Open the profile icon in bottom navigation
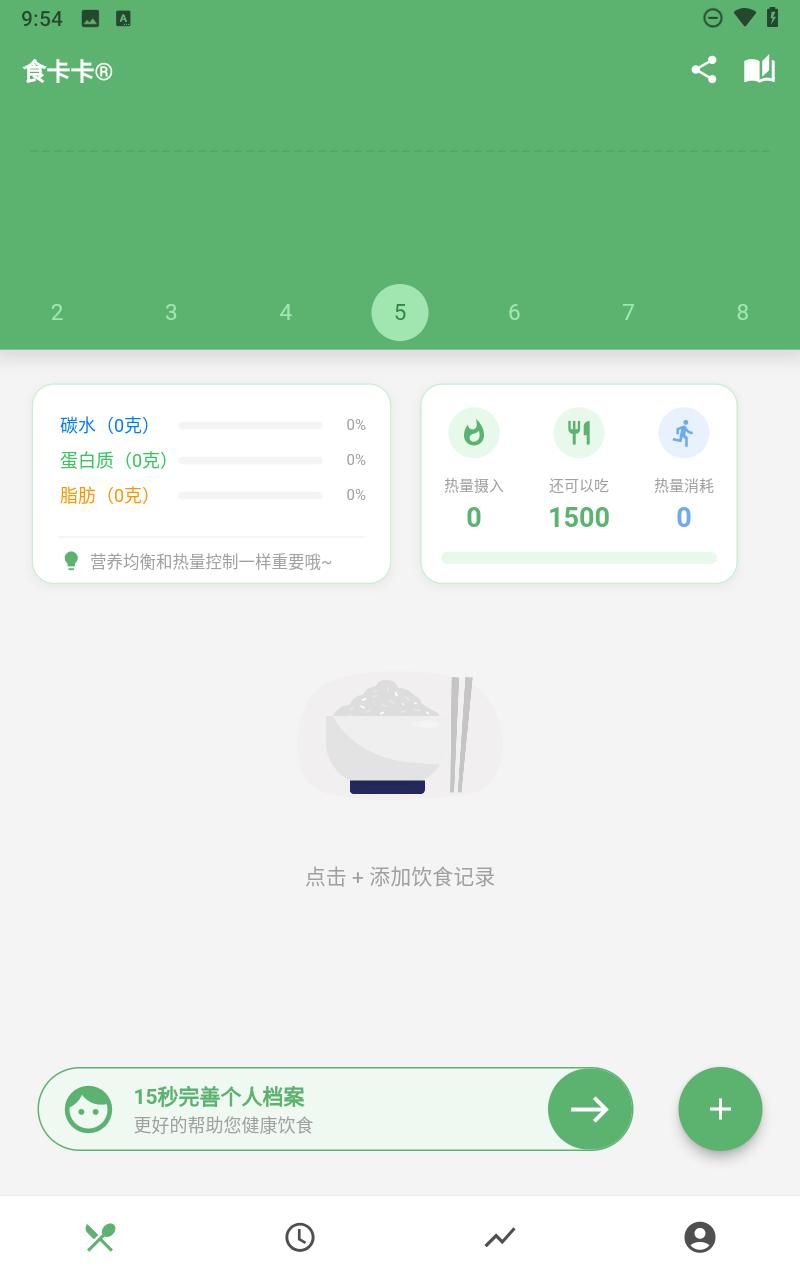Image resolution: width=800 pixels, height=1280 pixels. tap(700, 1237)
